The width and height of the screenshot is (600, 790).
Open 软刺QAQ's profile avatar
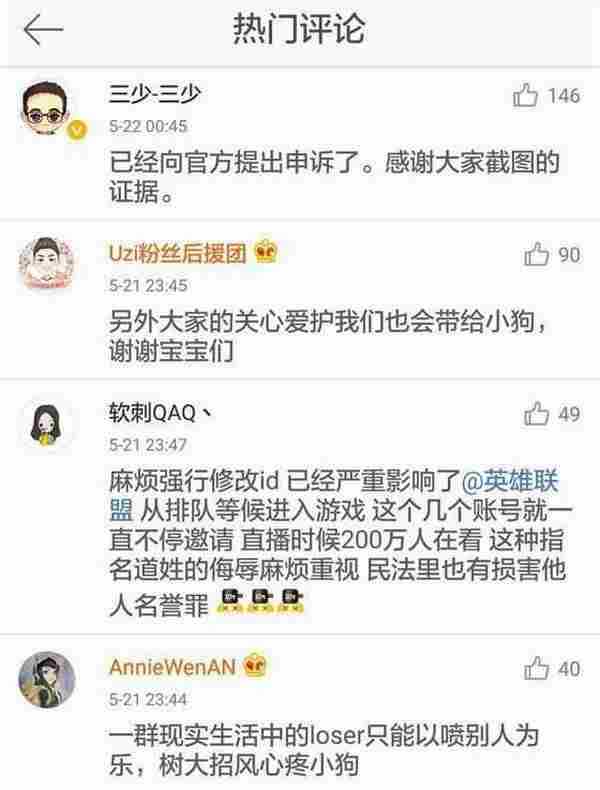[47, 425]
